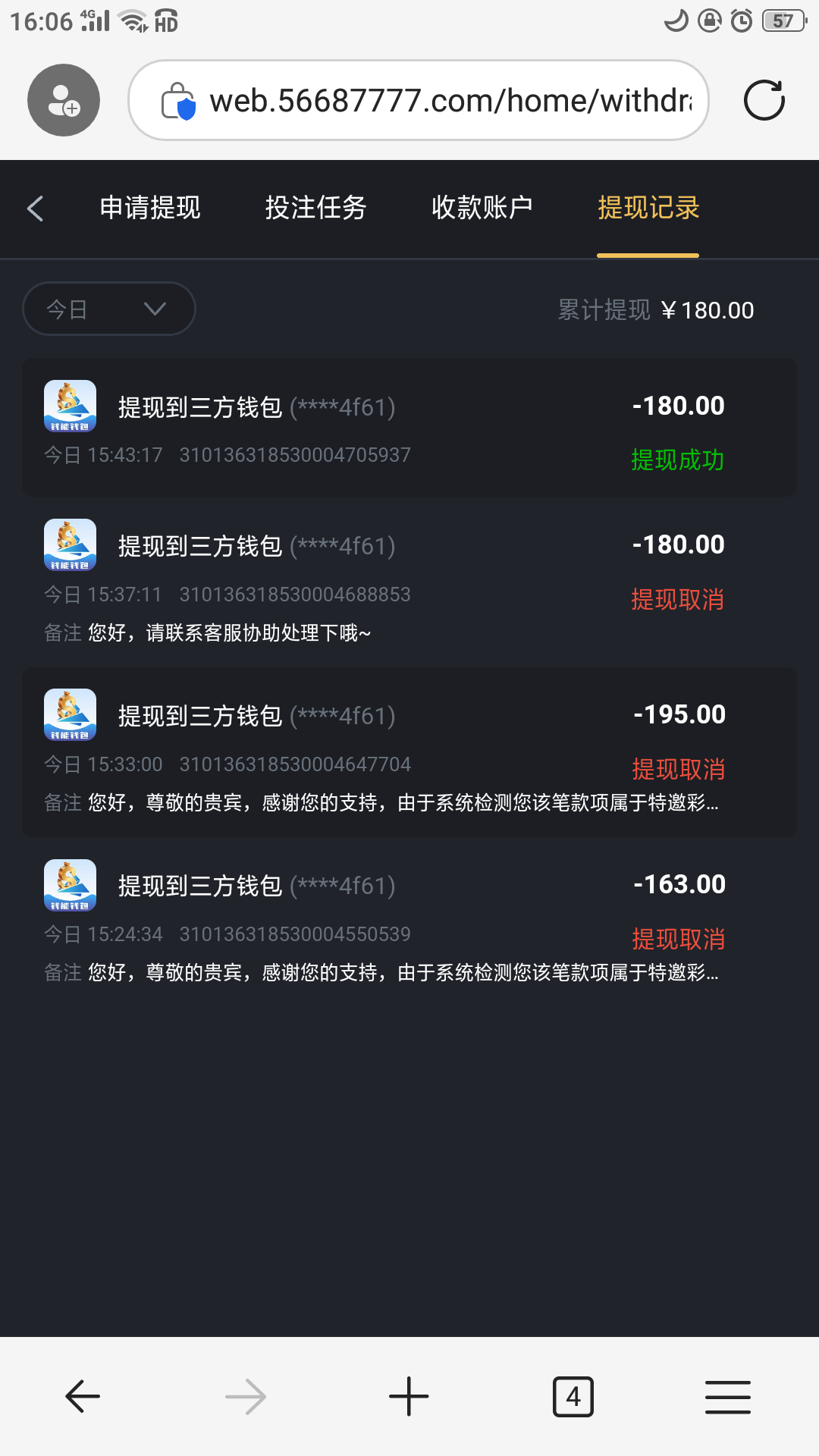View the -163.00 cancelled withdrawal details
Screen dimensions: 819x1456
pos(409,922)
